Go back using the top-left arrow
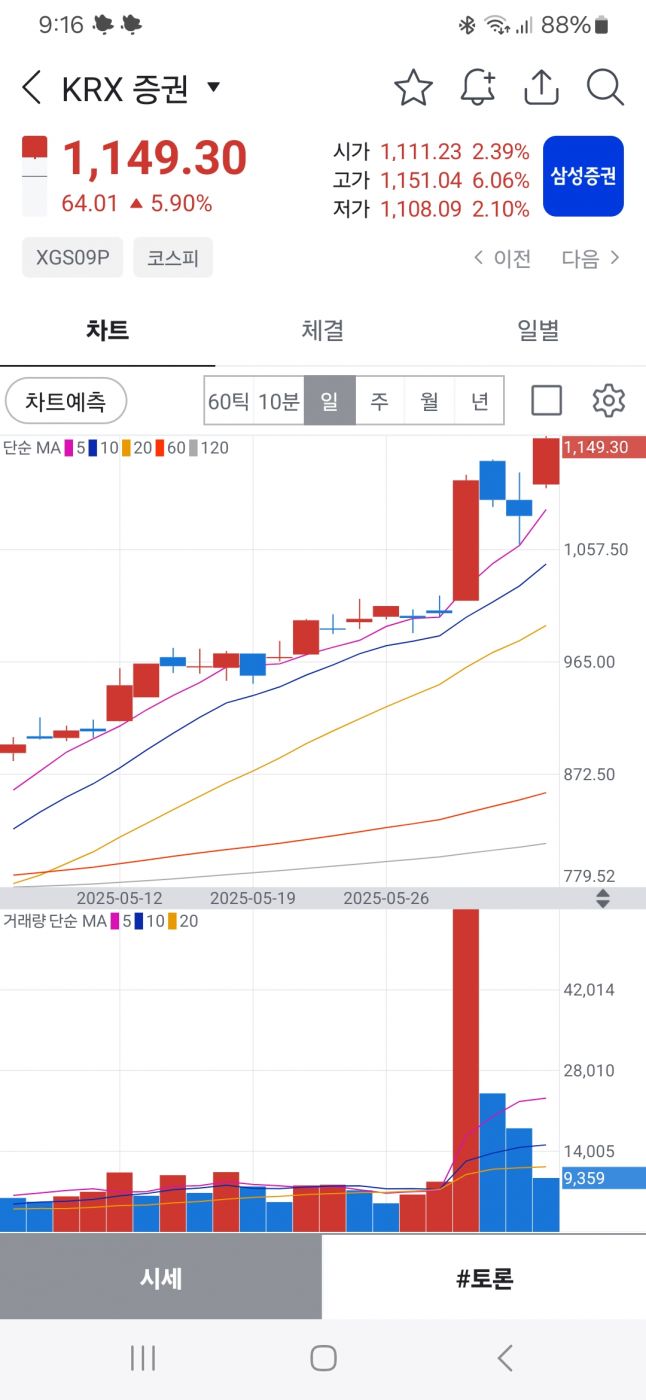 point(32,88)
